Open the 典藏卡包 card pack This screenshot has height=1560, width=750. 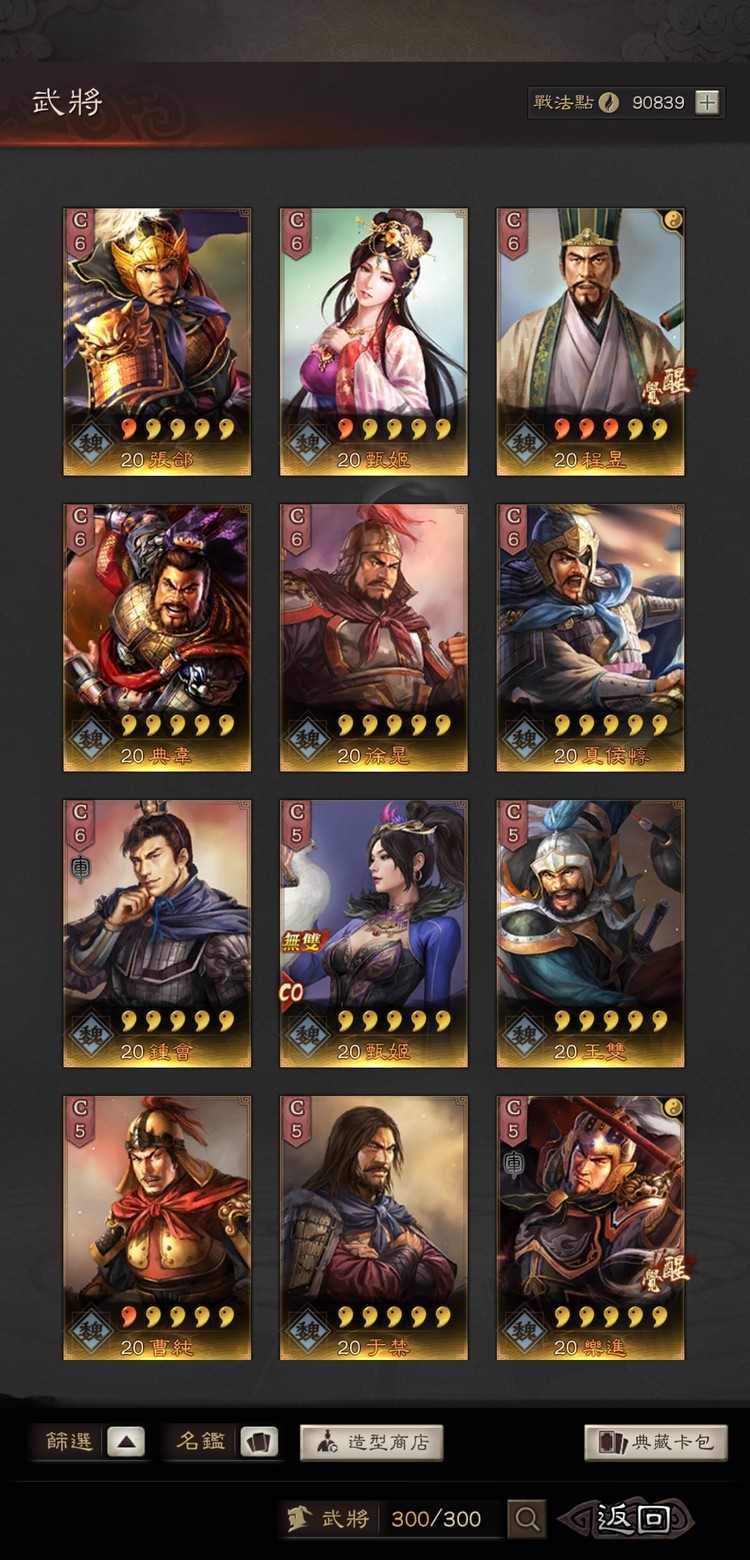(x=656, y=1442)
